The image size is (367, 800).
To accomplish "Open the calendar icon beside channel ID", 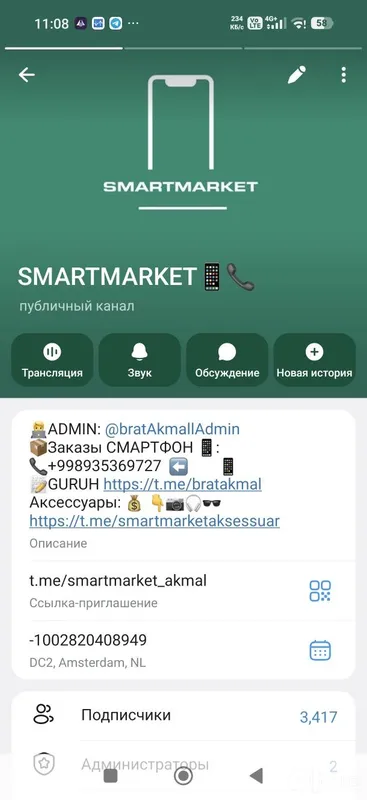I will (x=320, y=651).
